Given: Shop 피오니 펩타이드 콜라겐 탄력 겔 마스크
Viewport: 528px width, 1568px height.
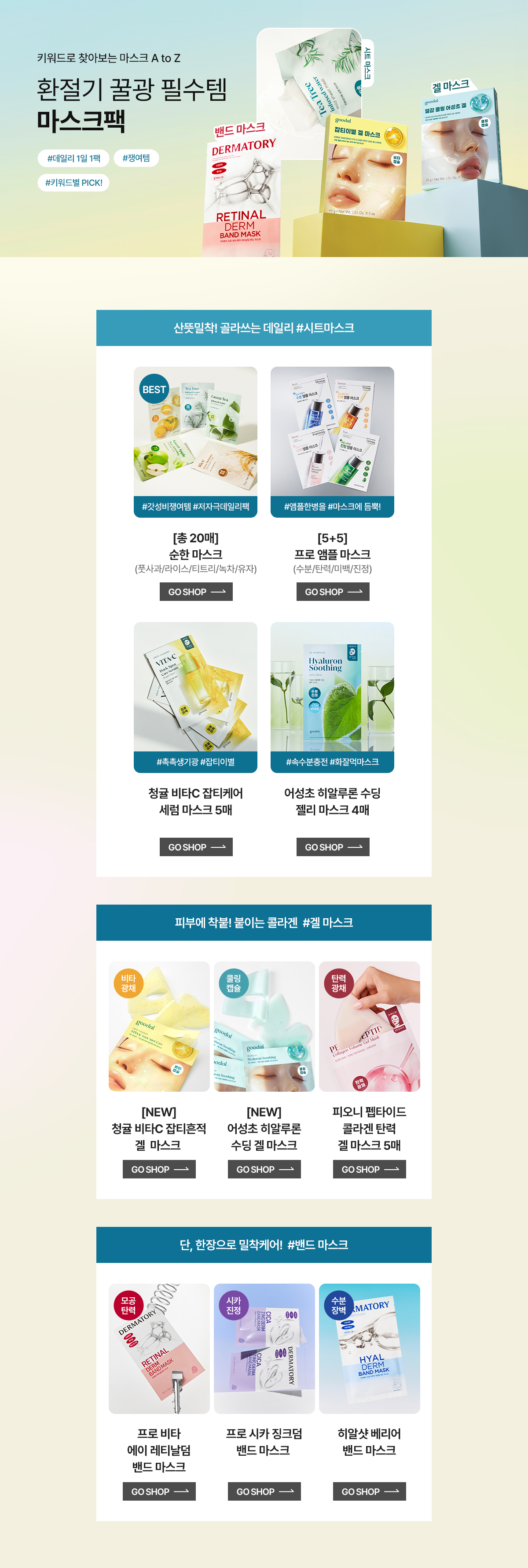Looking at the screenshot, I should point(369,1169).
